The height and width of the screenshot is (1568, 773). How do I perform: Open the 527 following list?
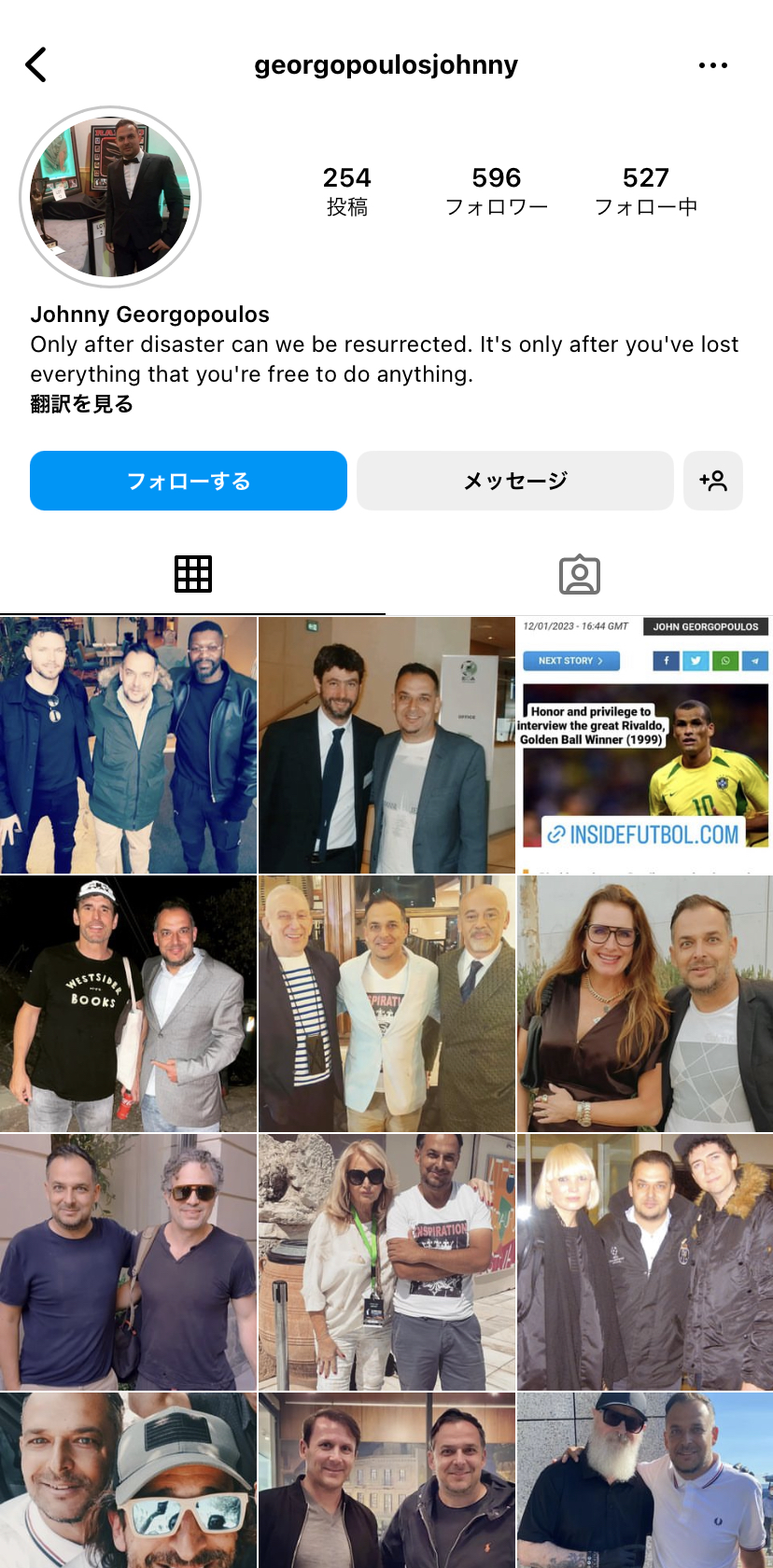point(645,190)
